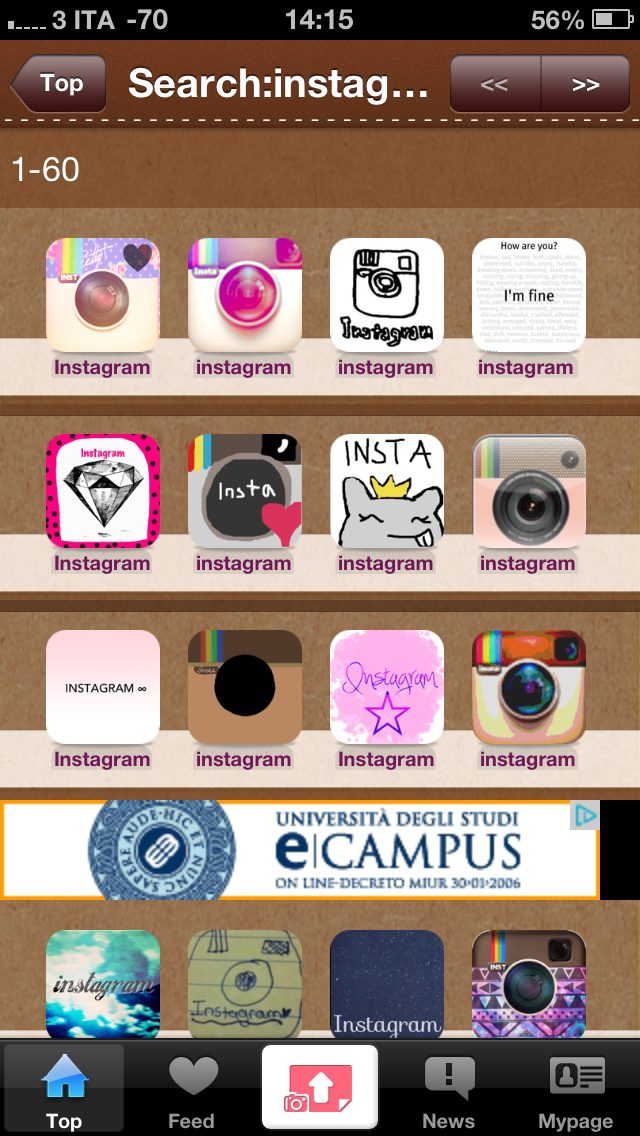640x1136 pixels.
Task: Open the eCampus university ad banner
Action: [300, 850]
